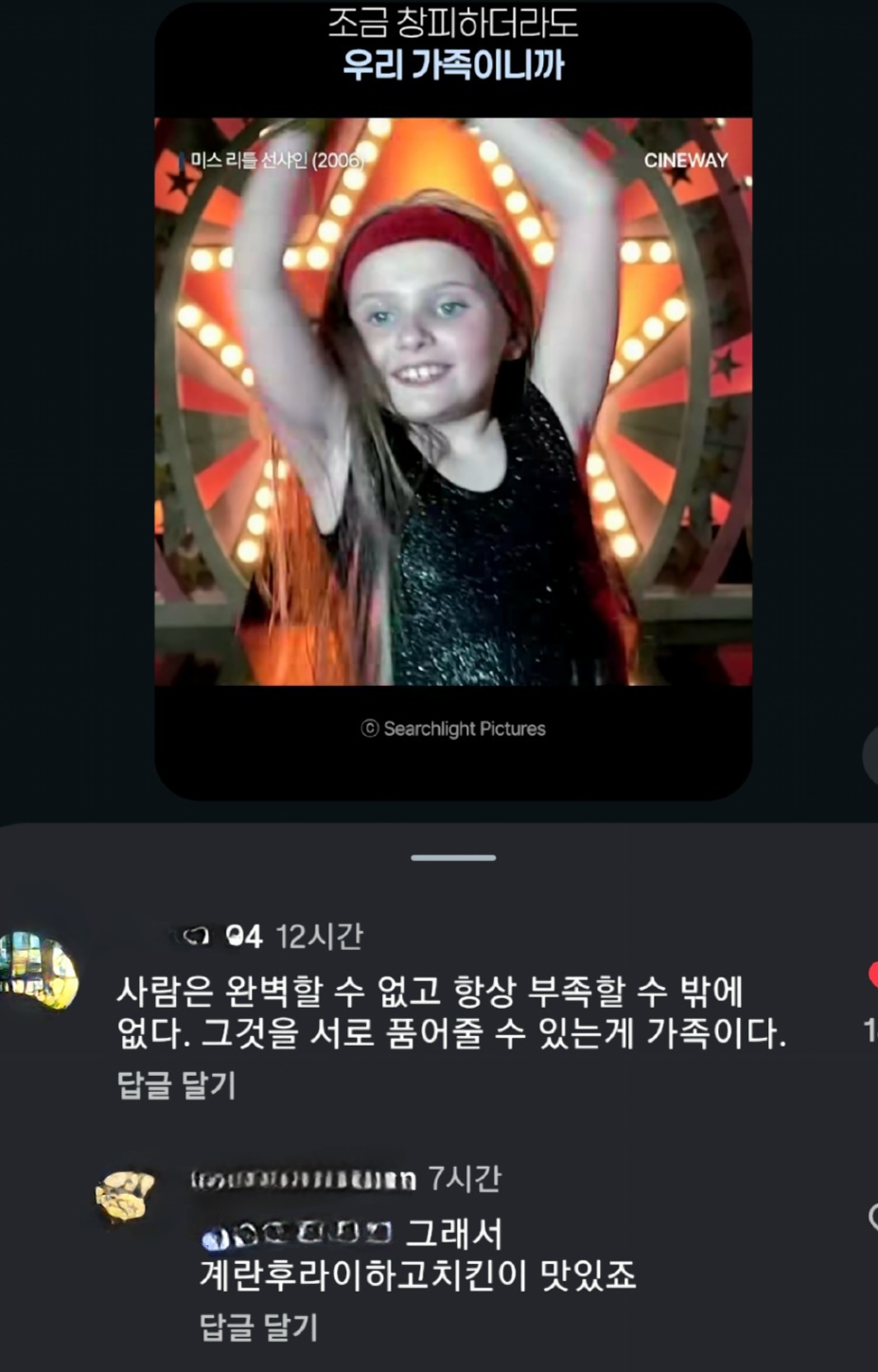The image size is (878, 1372).
Task: Reply to the 12시간 comment about 가족
Action: coord(176,1084)
